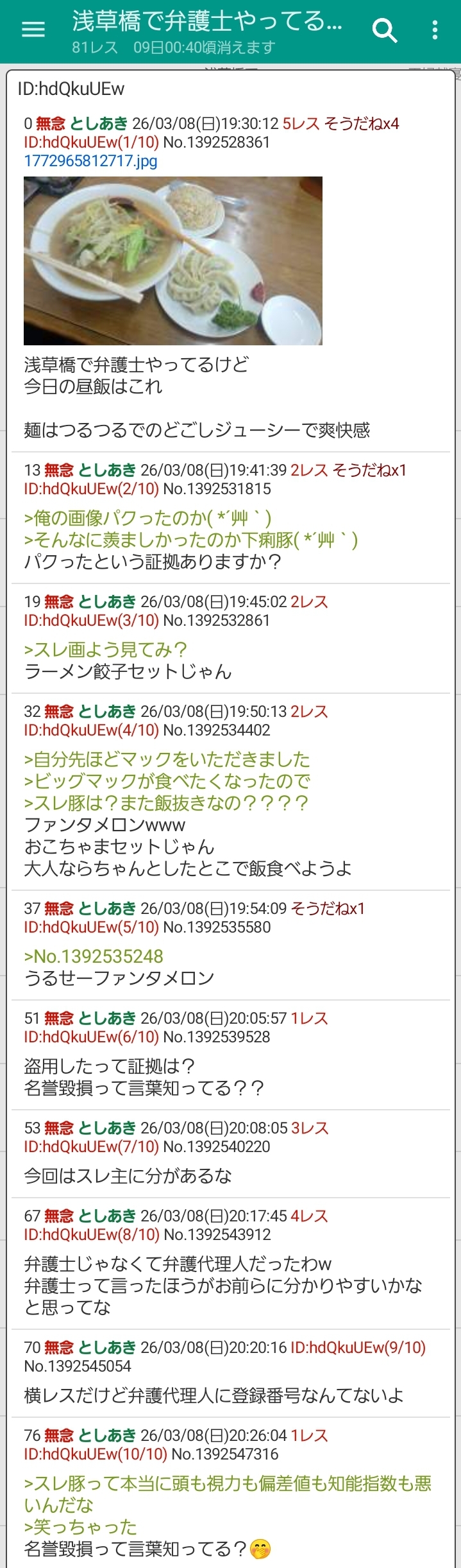
Task: View the 4レス replies to post 67
Action: 309,1216
